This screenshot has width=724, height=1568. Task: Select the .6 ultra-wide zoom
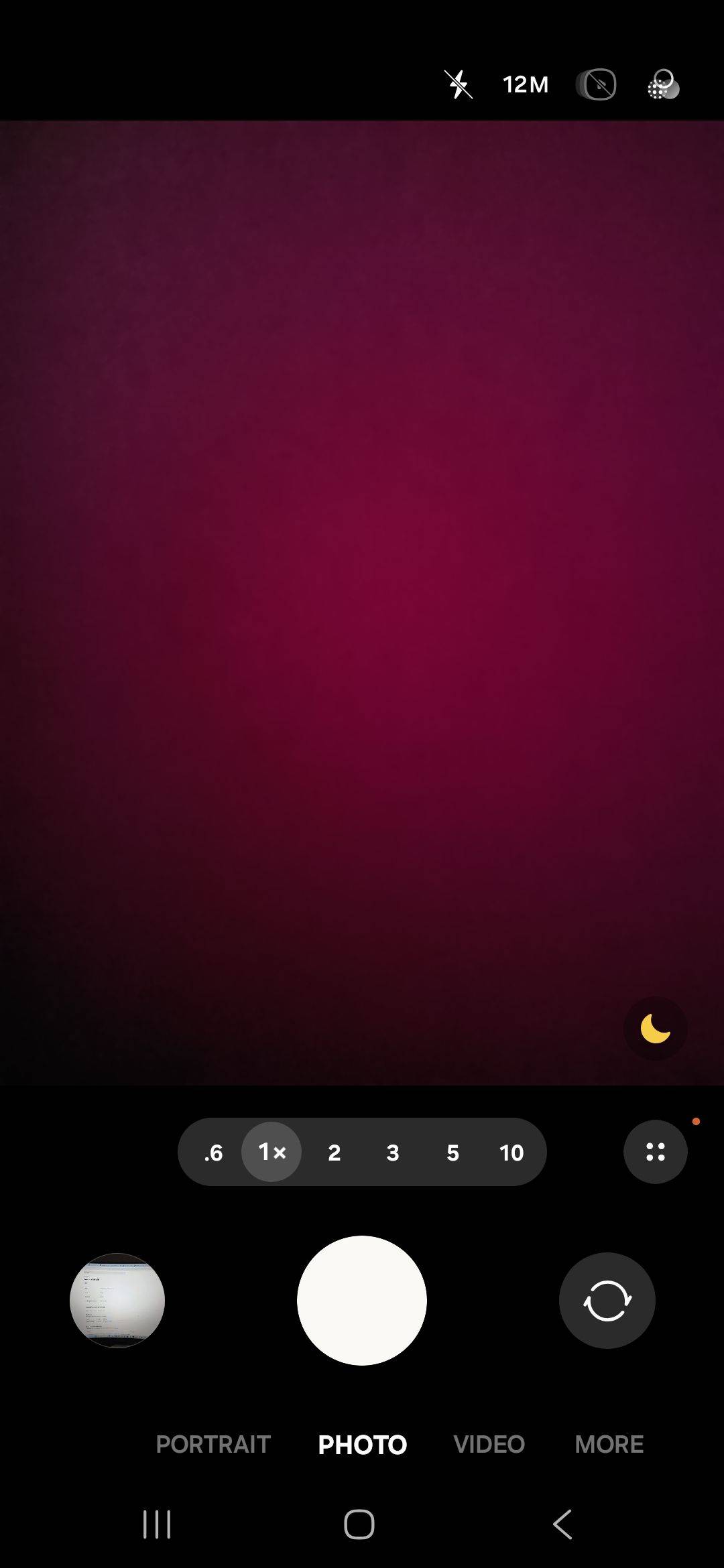pos(213,1152)
